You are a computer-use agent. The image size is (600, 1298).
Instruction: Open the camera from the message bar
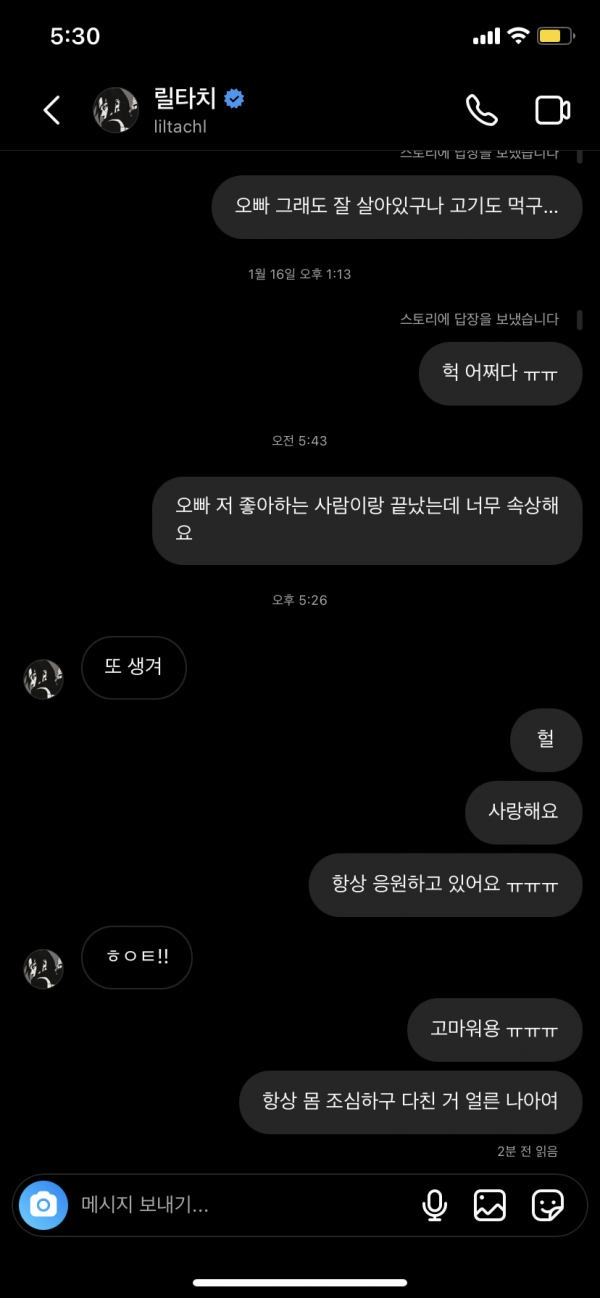[x=43, y=1204]
